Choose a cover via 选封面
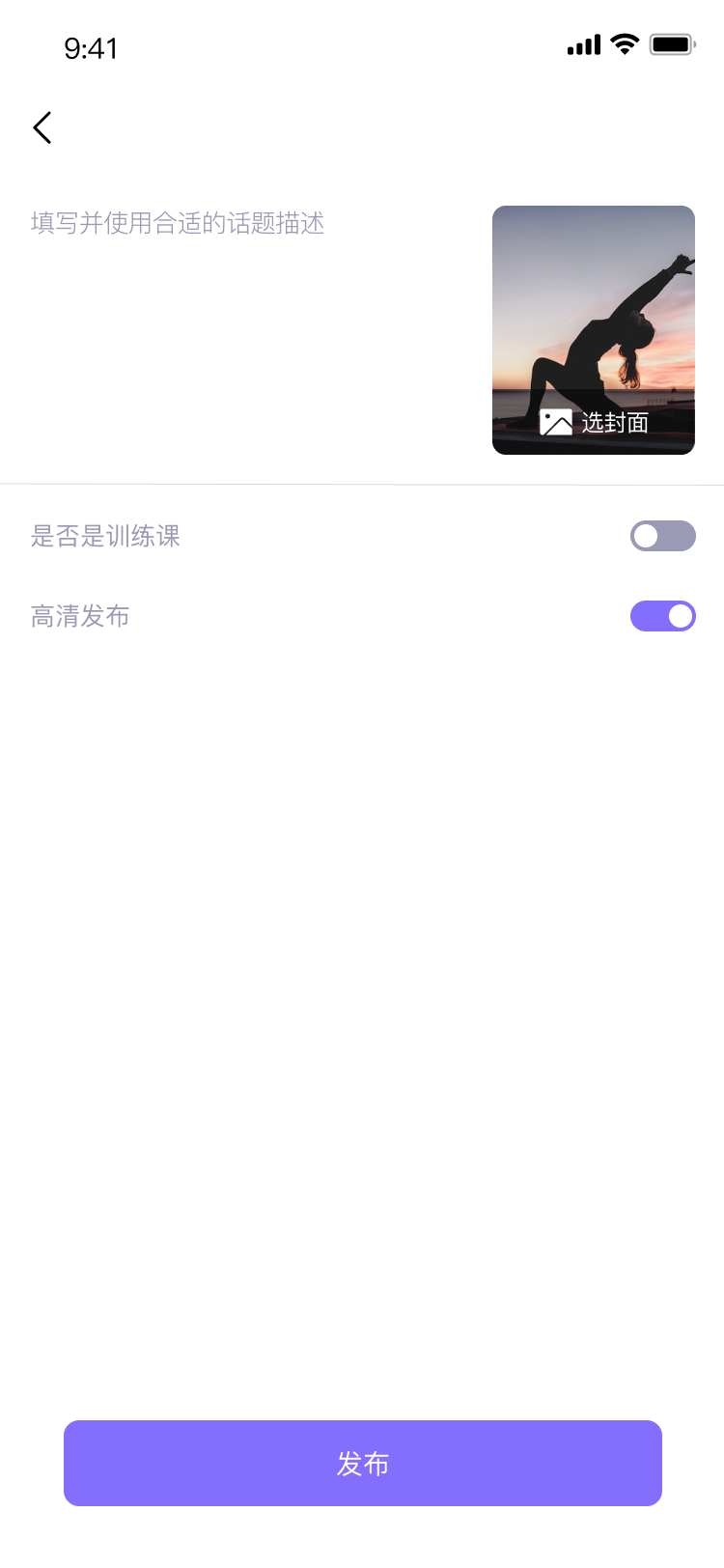Image resolution: width=724 pixels, height=1568 pixels. pos(595,422)
